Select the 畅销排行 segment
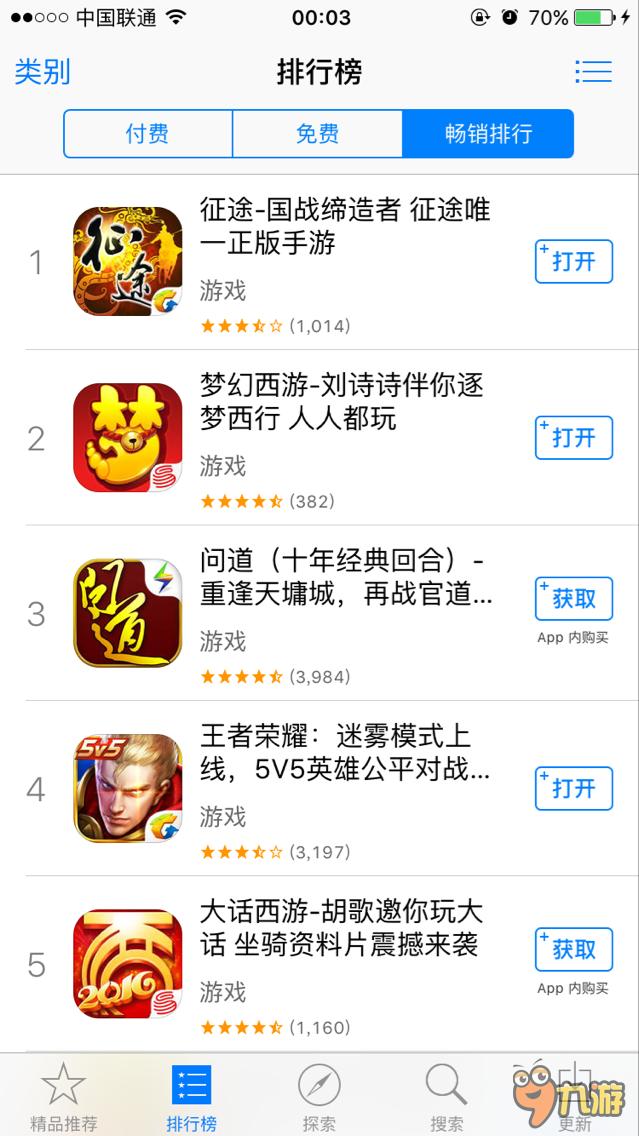639x1136 pixels. click(x=488, y=134)
